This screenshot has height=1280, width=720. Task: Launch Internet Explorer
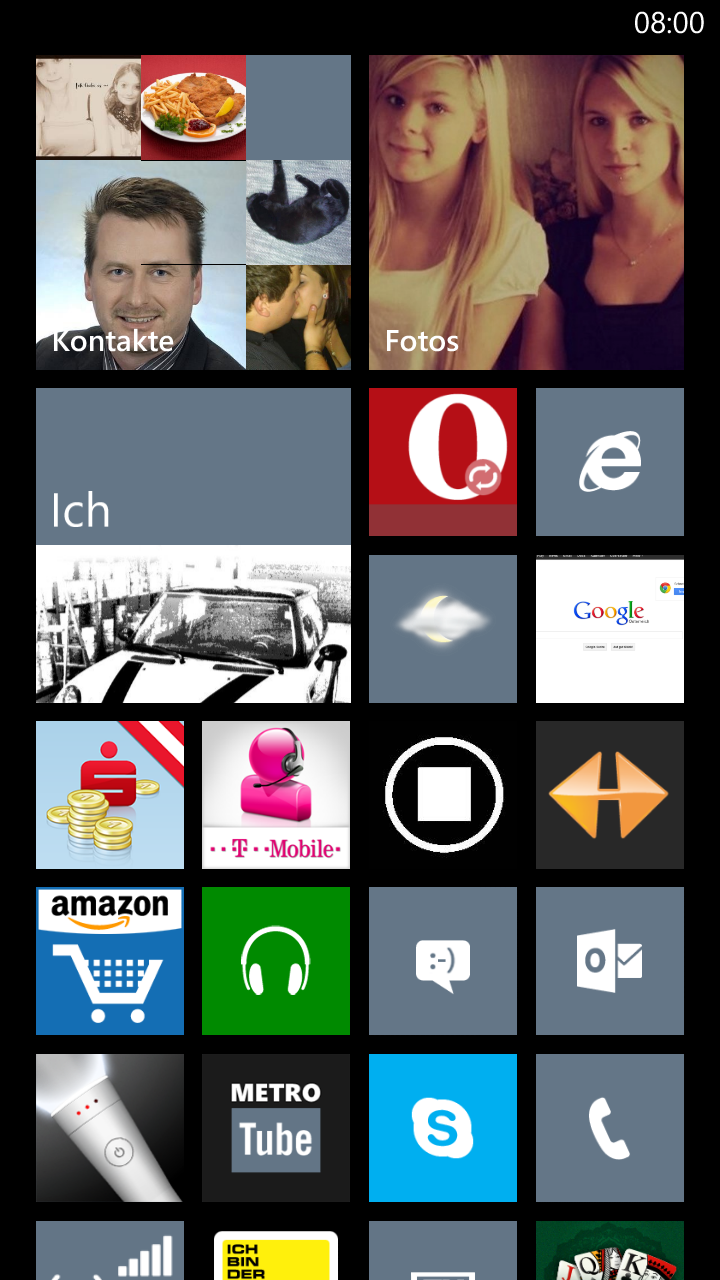point(610,462)
